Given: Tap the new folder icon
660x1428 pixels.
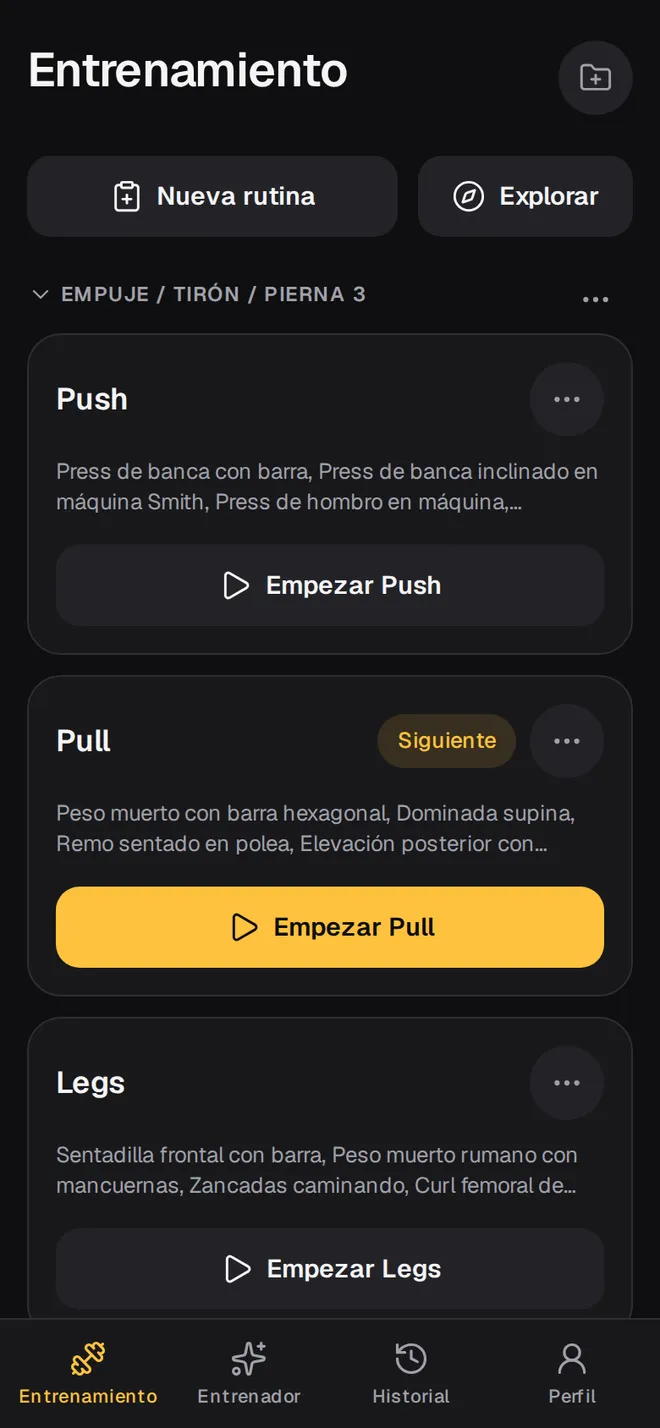Looking at the screenshot, I should point(595,78).
